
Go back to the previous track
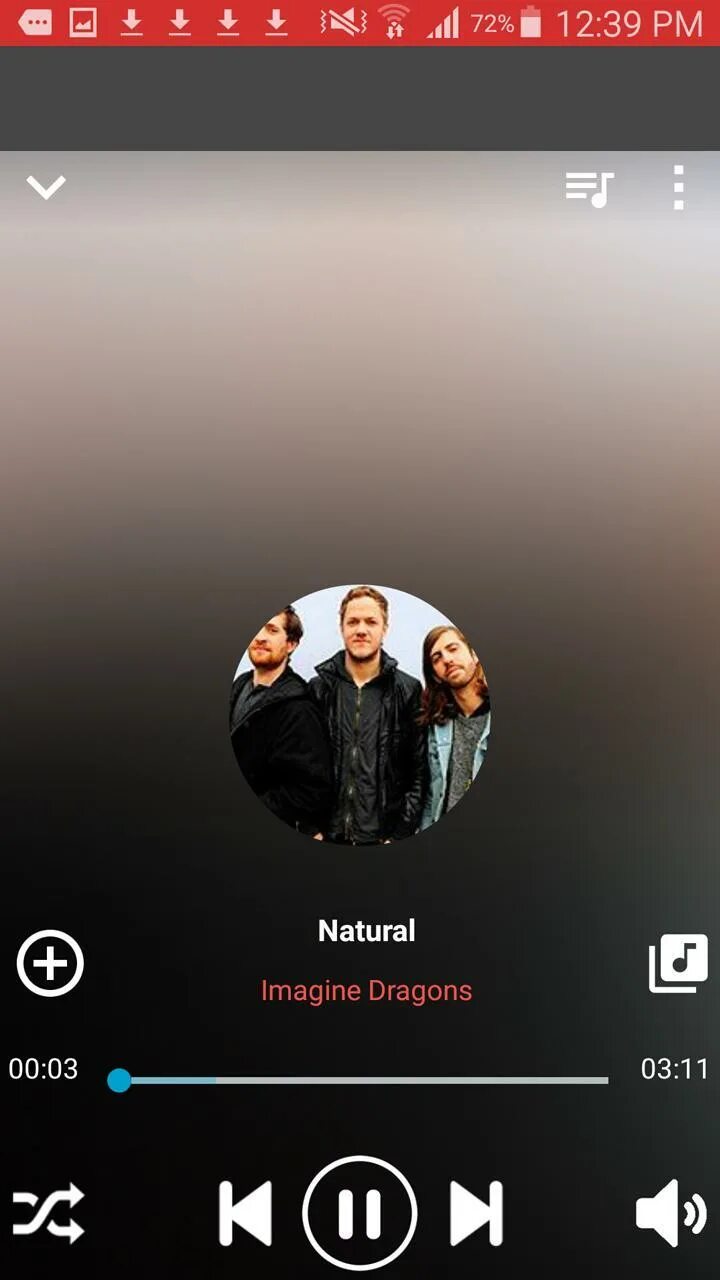point(245,1211)
